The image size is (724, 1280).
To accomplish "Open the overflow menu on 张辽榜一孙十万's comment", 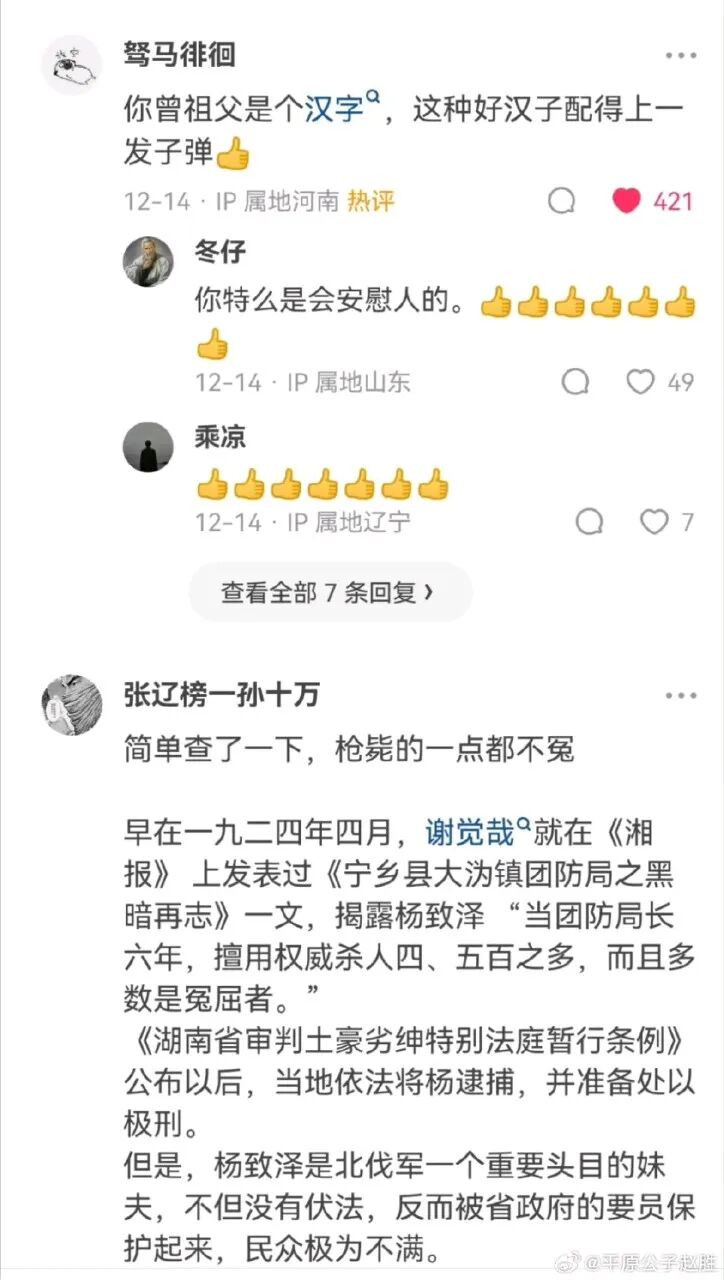I will click(681, 696).
